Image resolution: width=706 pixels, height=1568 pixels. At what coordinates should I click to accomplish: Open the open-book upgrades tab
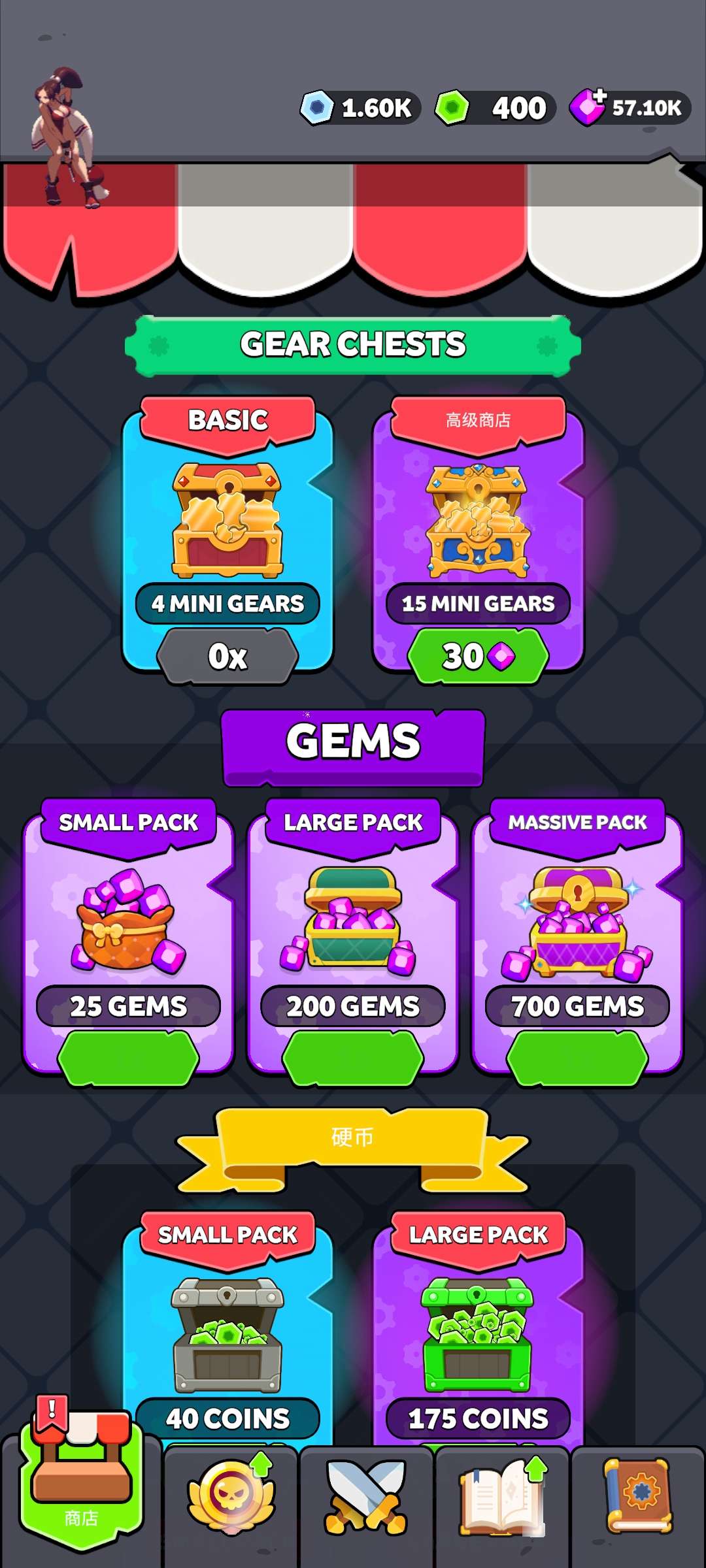(x=502, y=1496)
